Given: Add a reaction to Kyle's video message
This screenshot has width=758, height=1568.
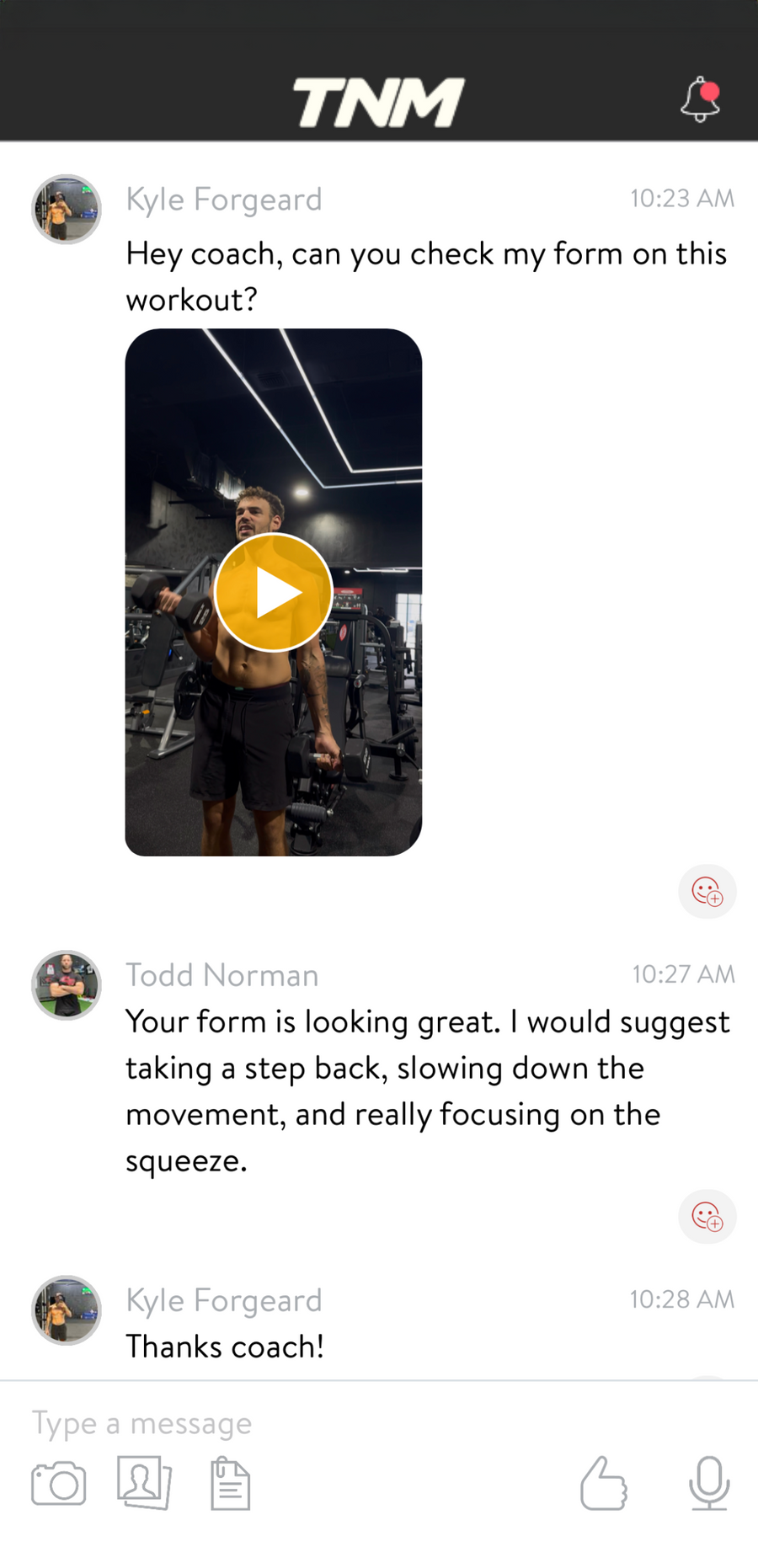Looking at the screenshot, I should 707,891.
